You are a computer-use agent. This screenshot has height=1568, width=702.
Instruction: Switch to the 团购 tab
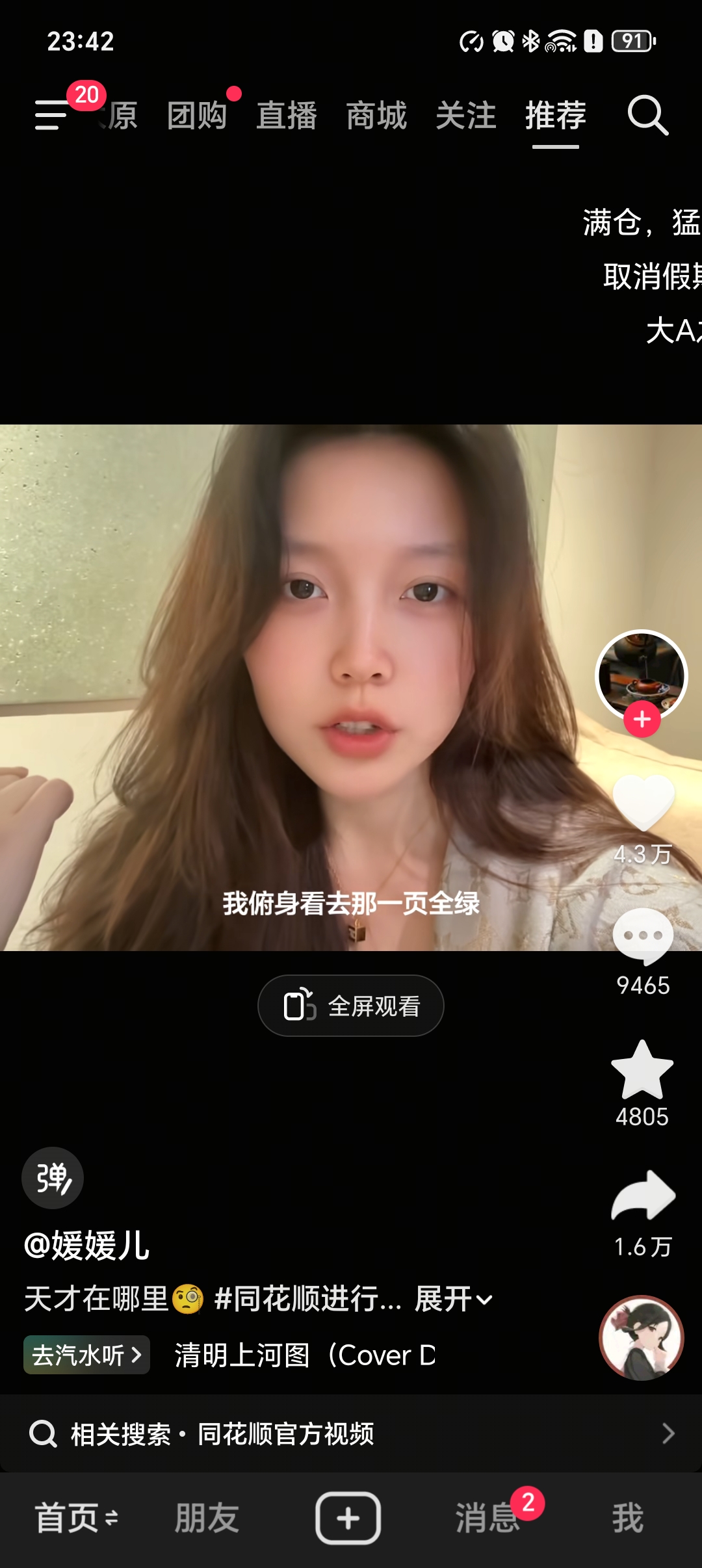(197, 116)
